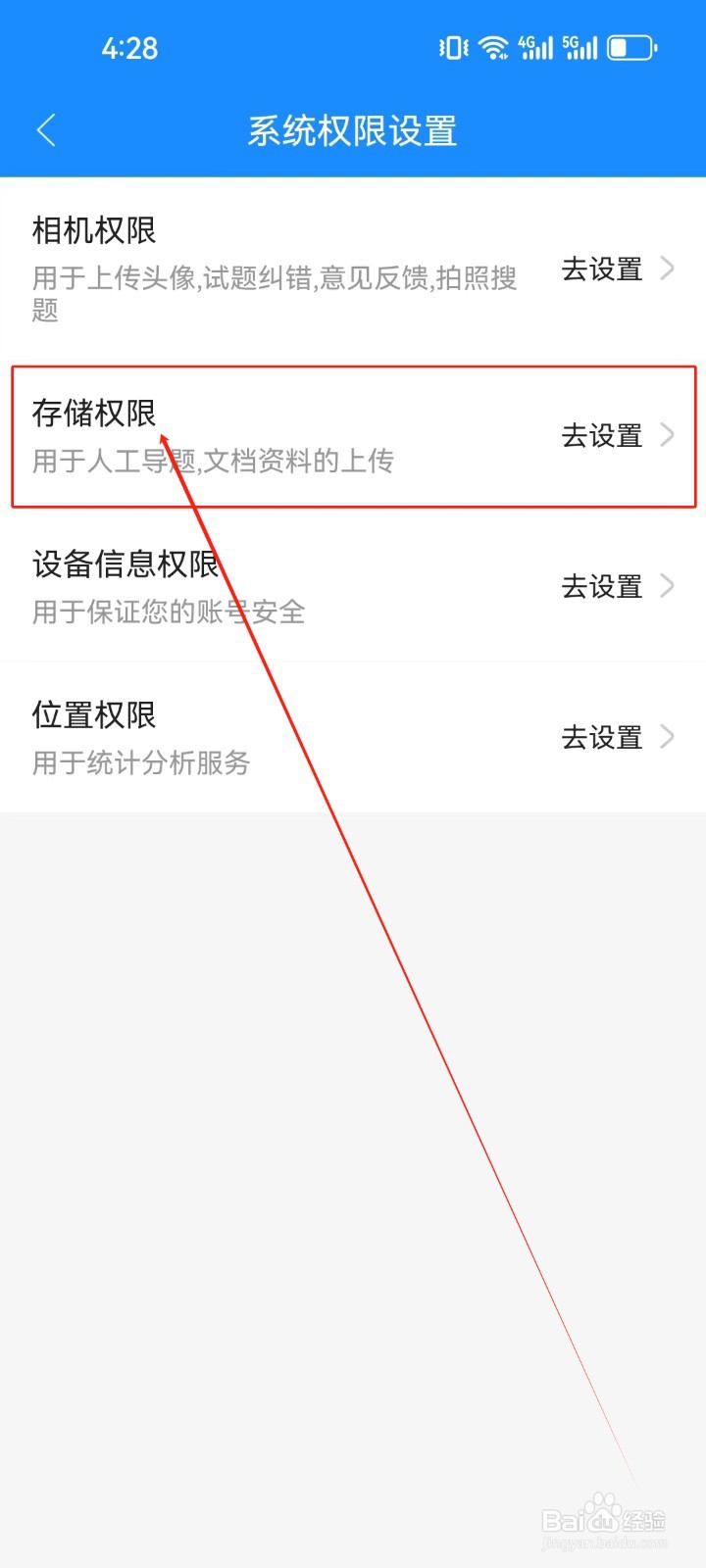The width and height of the screenshot is (706, 1568).
Task: Select the 存储权限 row label
Action: [95, 413]
